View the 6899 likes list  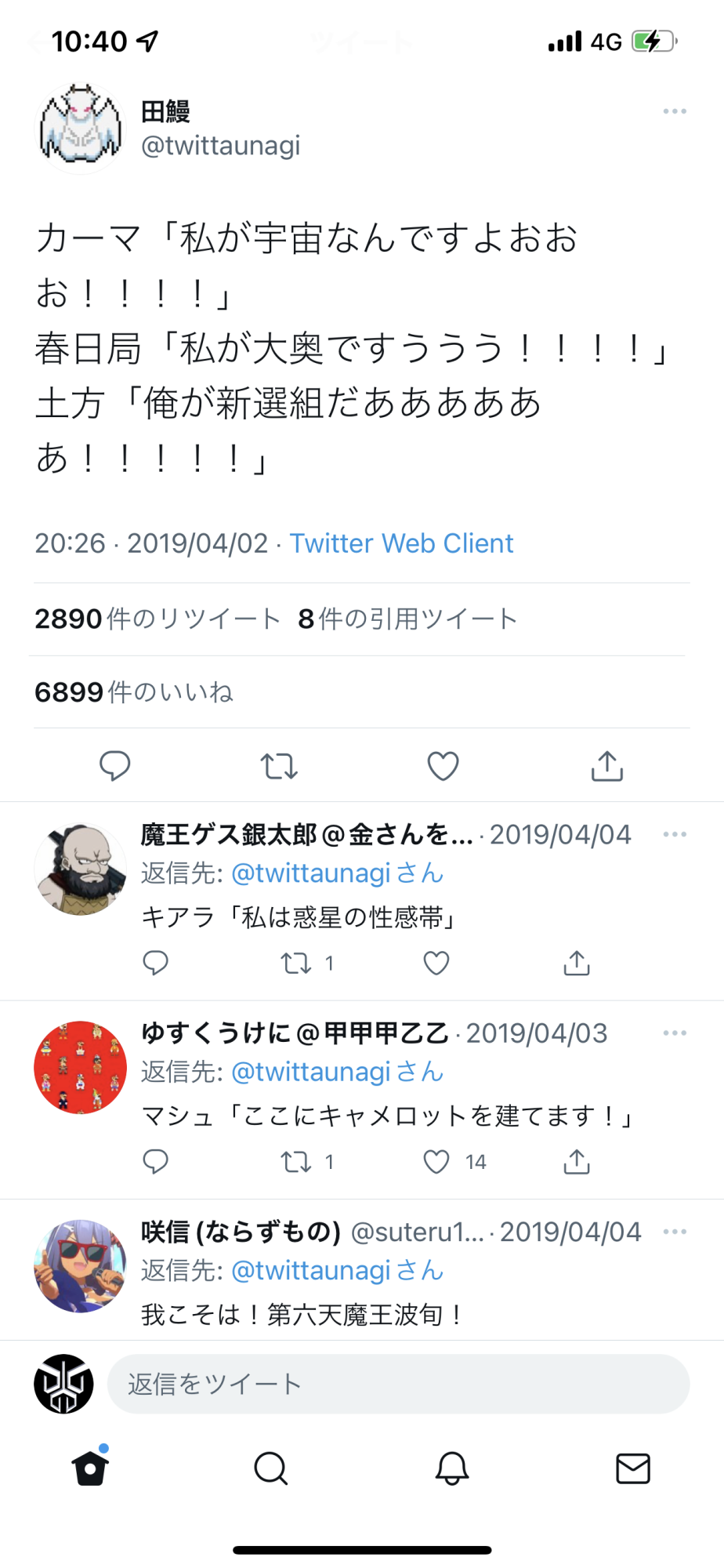click(x=134, y=692)
